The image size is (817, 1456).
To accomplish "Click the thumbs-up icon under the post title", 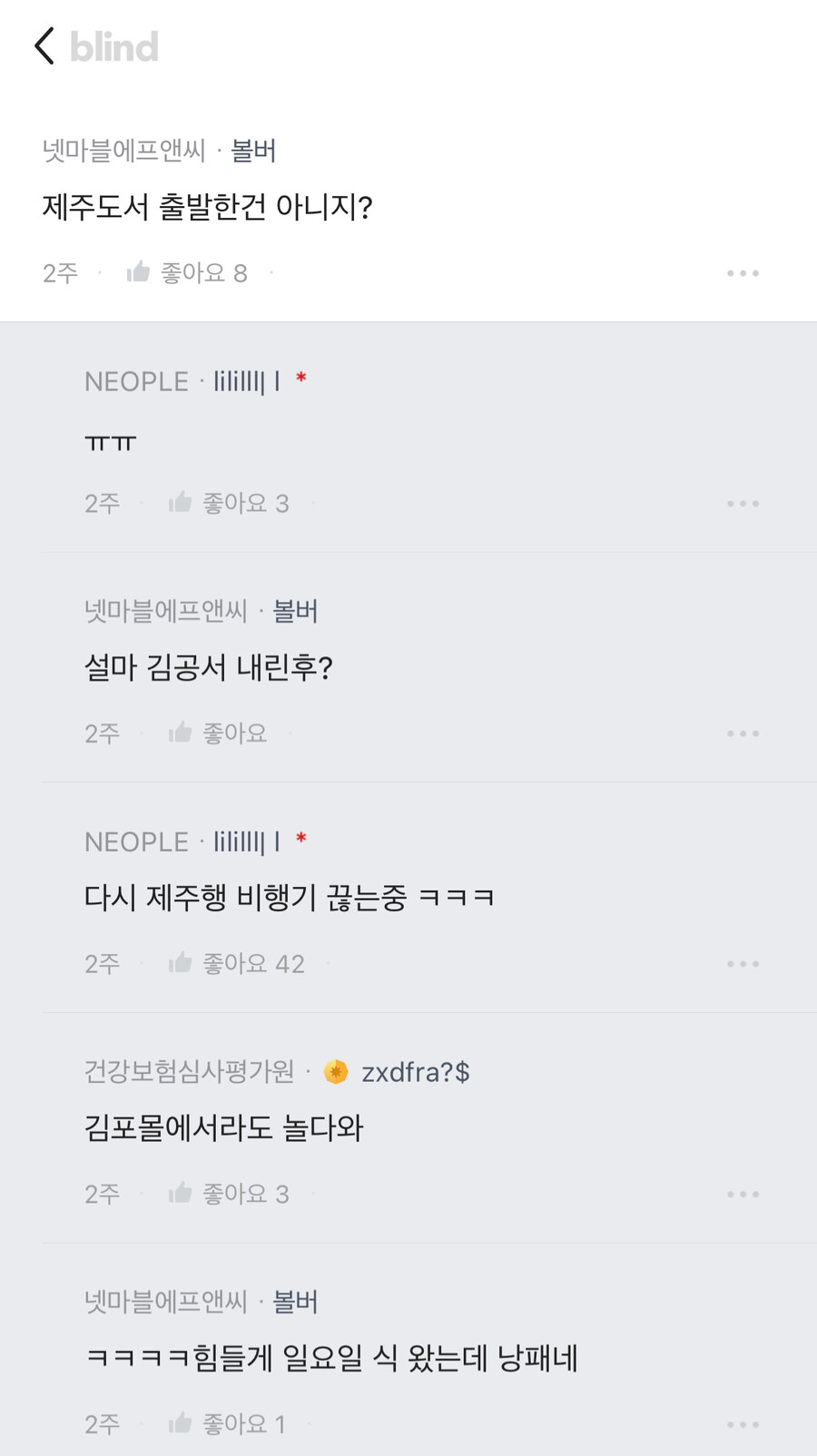I will (x=138, y=271).
